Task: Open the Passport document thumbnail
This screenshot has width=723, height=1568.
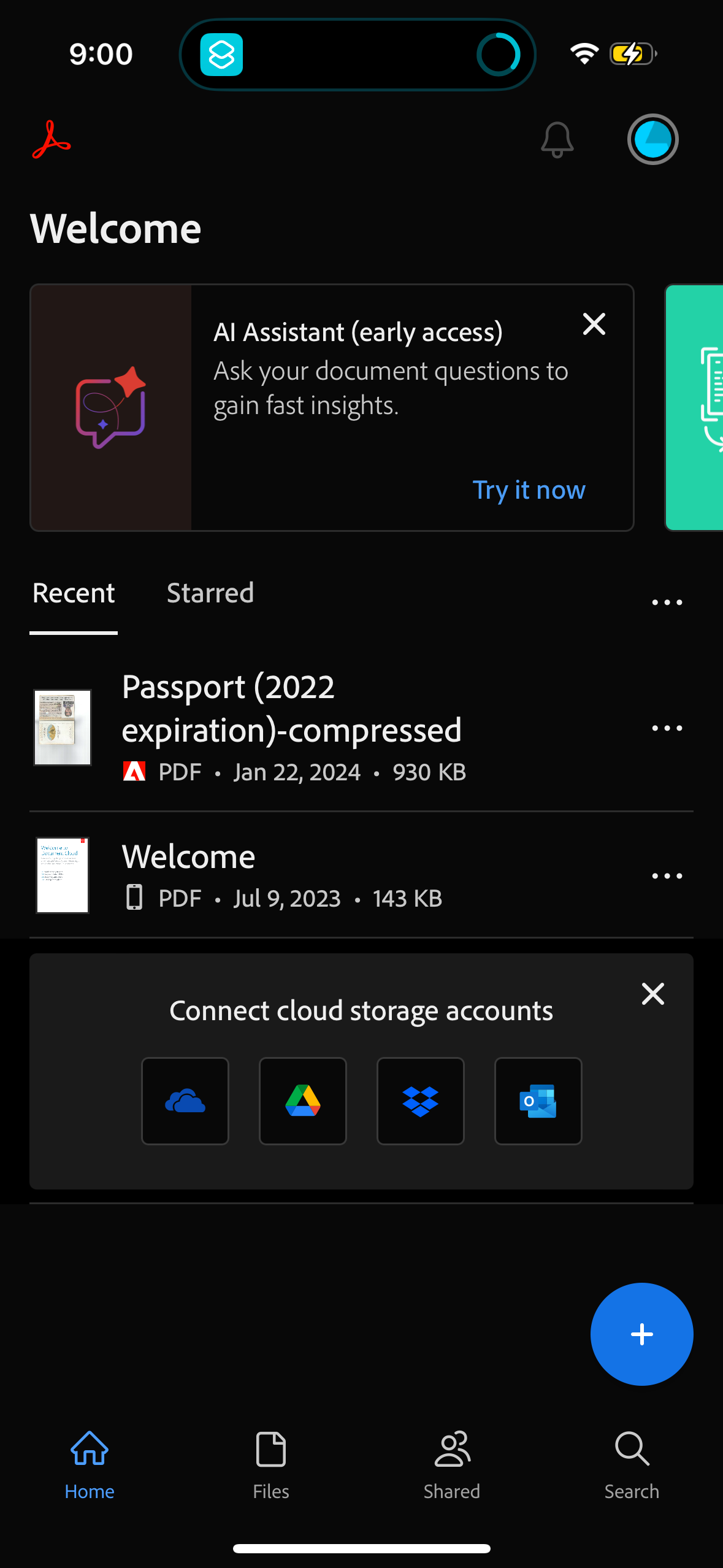Action: (x=62, y=728)
